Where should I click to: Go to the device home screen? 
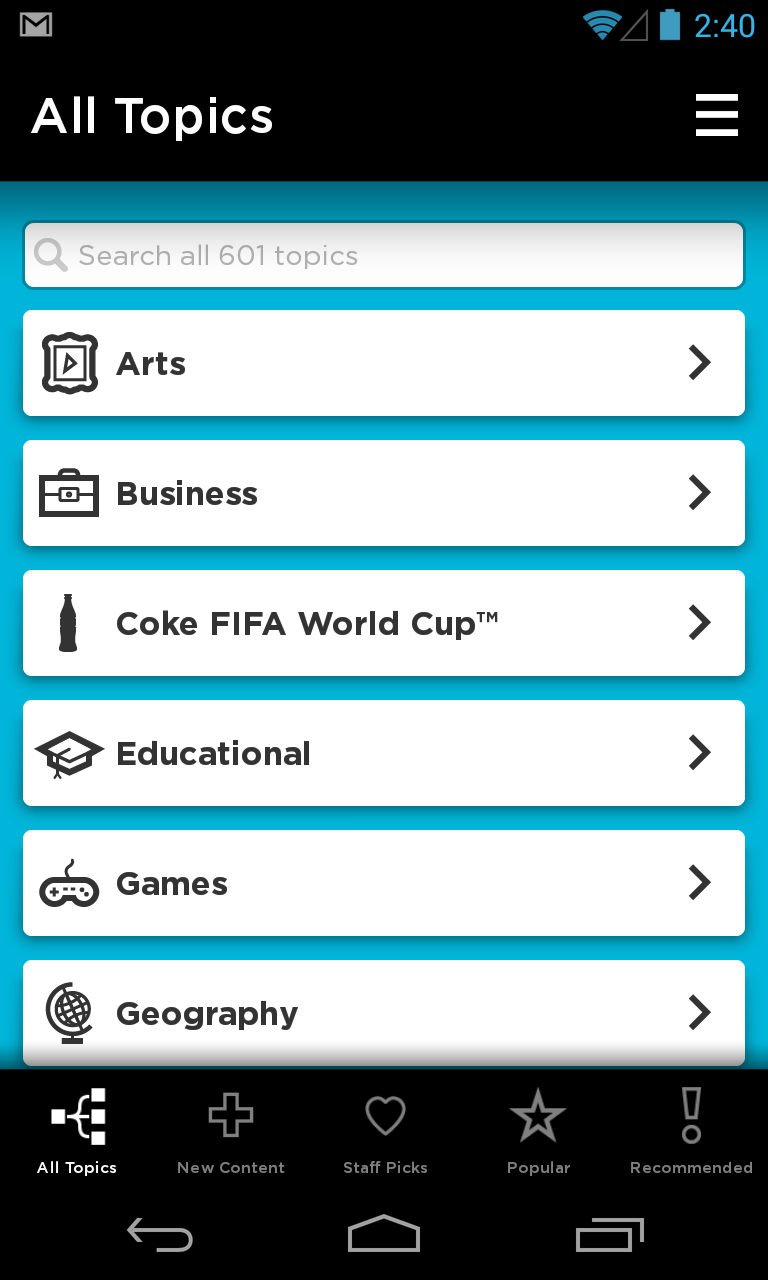(384, 1235)
